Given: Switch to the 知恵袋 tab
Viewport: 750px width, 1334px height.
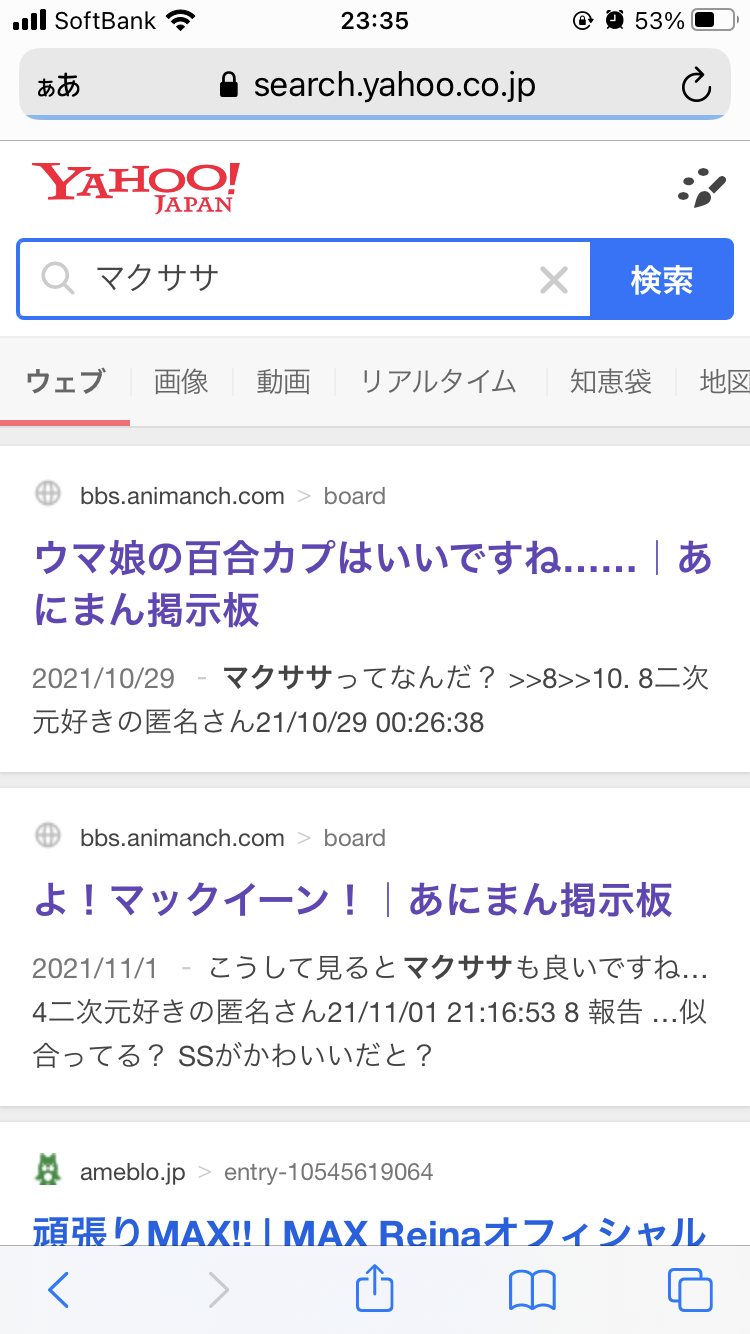Looking at the screenshot, I should pyautogui.click(x=610, y=381).
